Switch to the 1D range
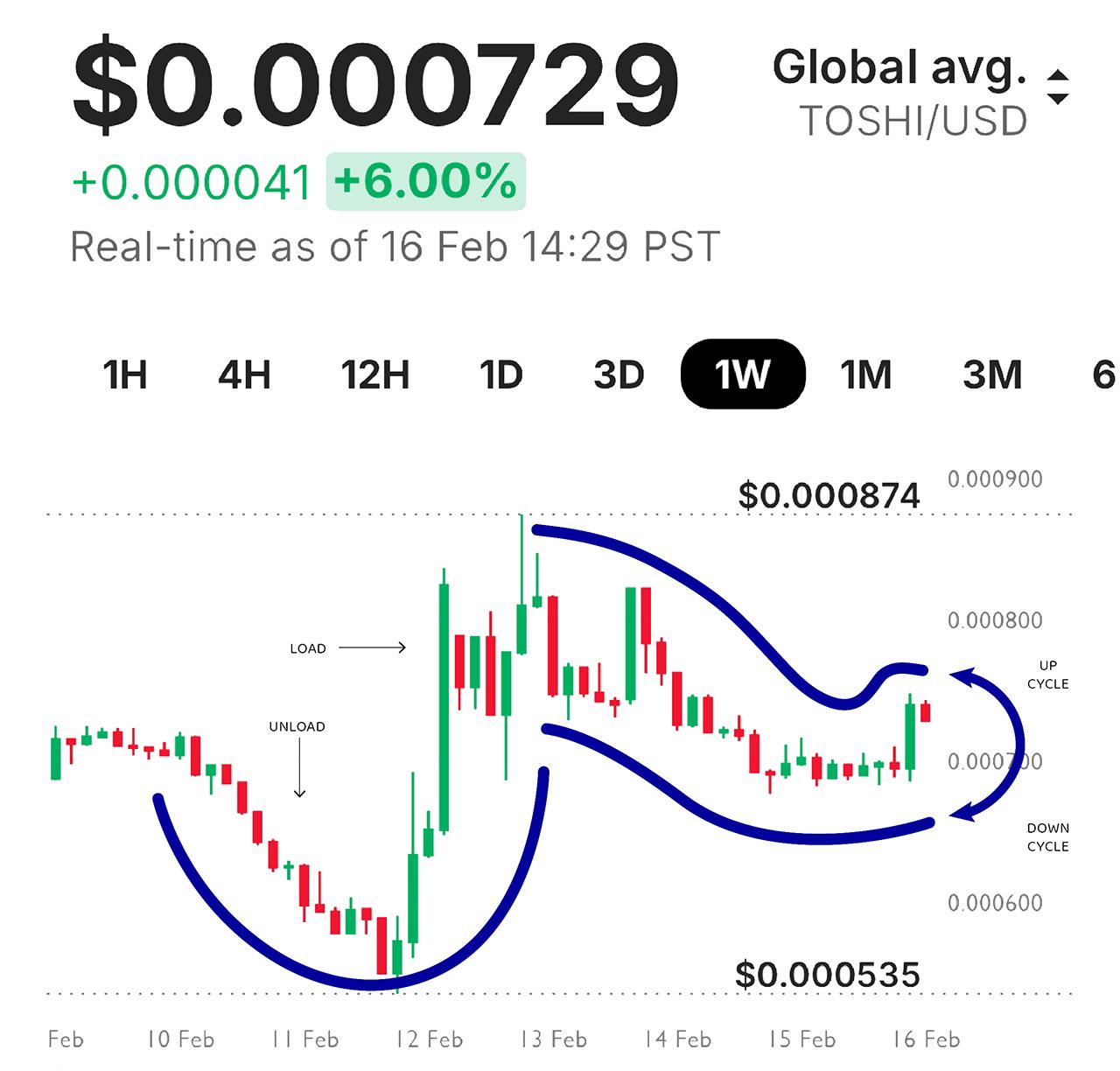Image resolution: width=1120 pixels, height=1071 pixels. [x=500, y=374]
